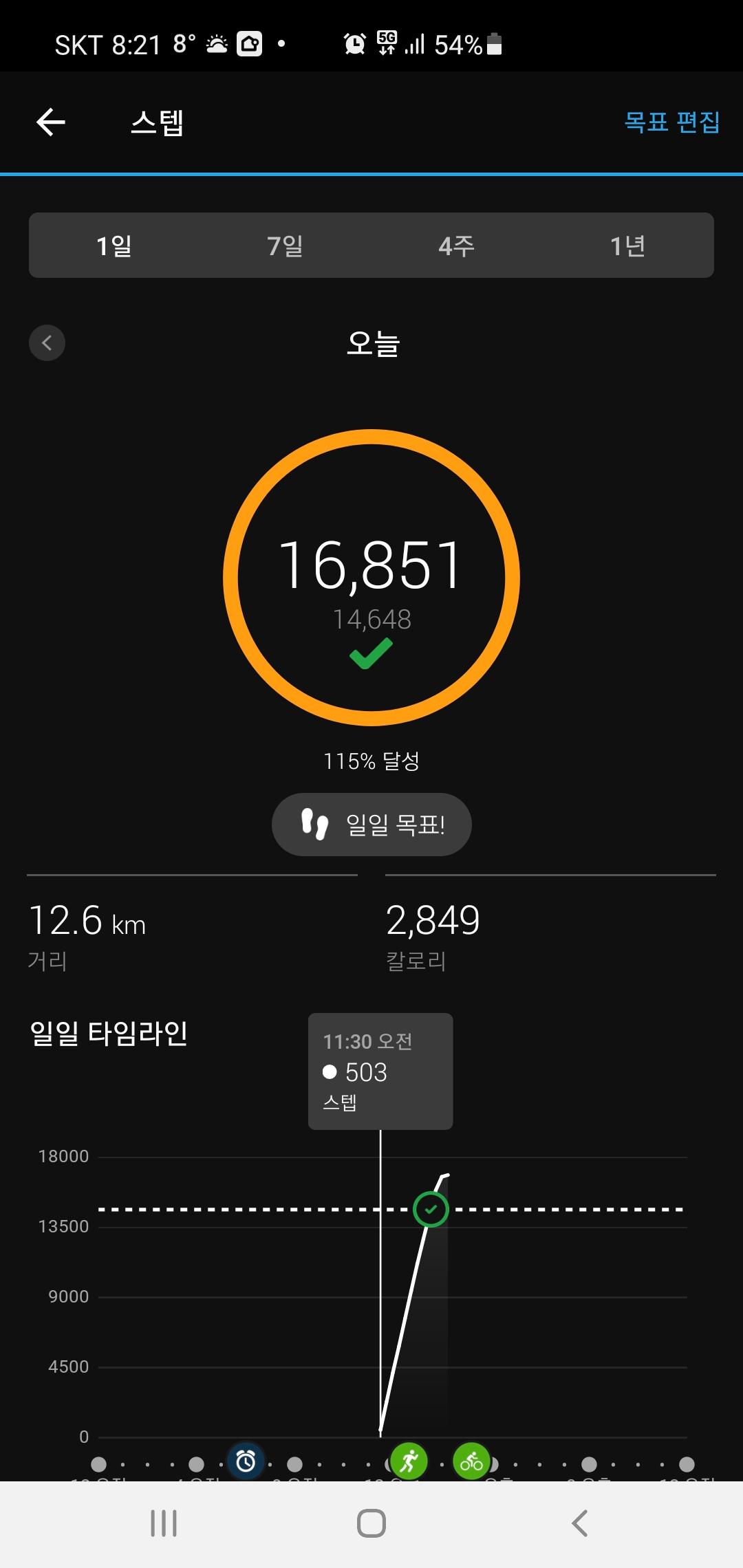Show the previous day with the left chevron
This screenshot has width=743, height=1568.
[47, 342]
